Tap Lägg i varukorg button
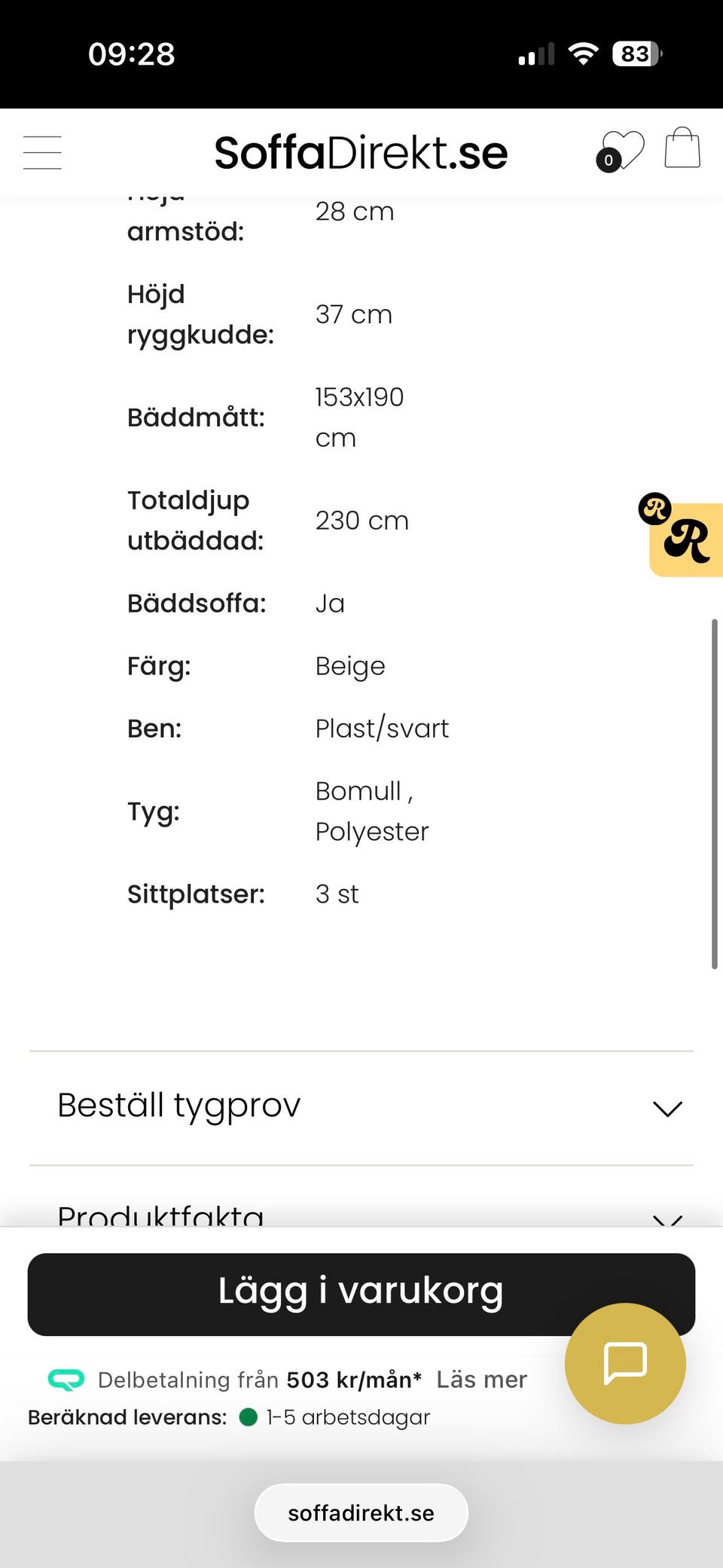Viewport: 723px width, 1568px height. tap(361, 1294)
